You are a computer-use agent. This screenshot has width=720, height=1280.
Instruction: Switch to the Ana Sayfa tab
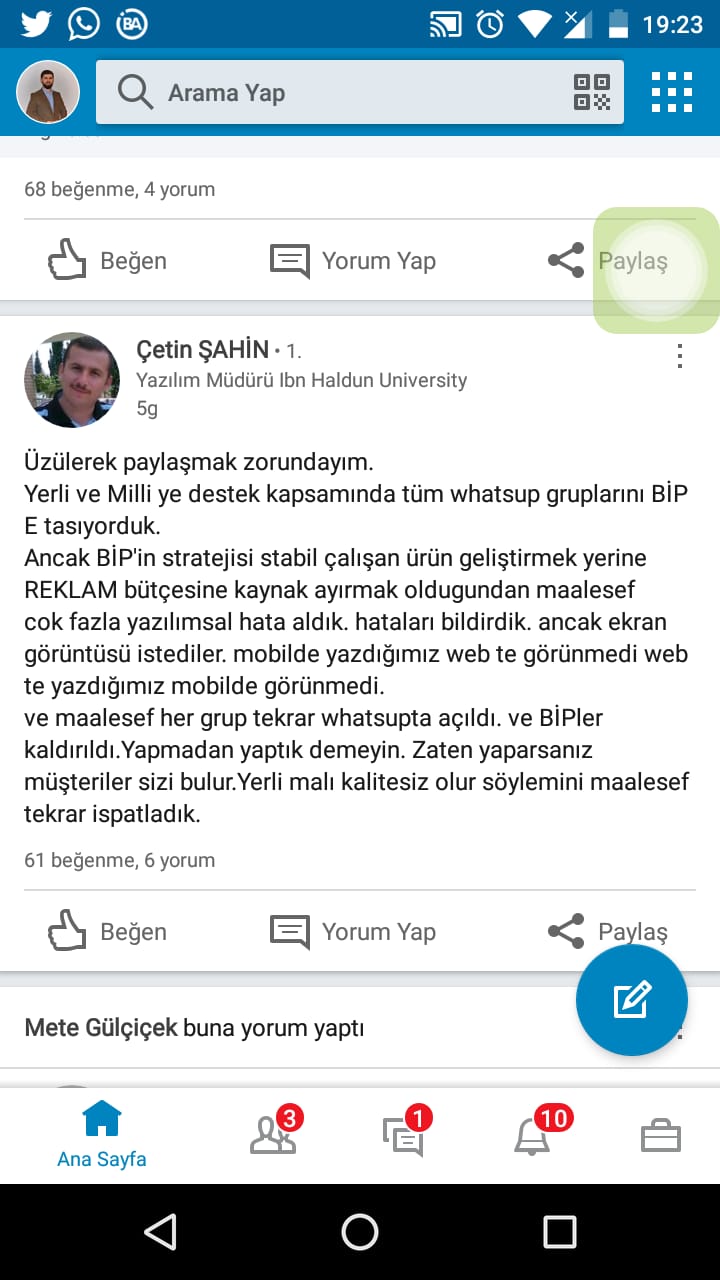(102, 1135)
